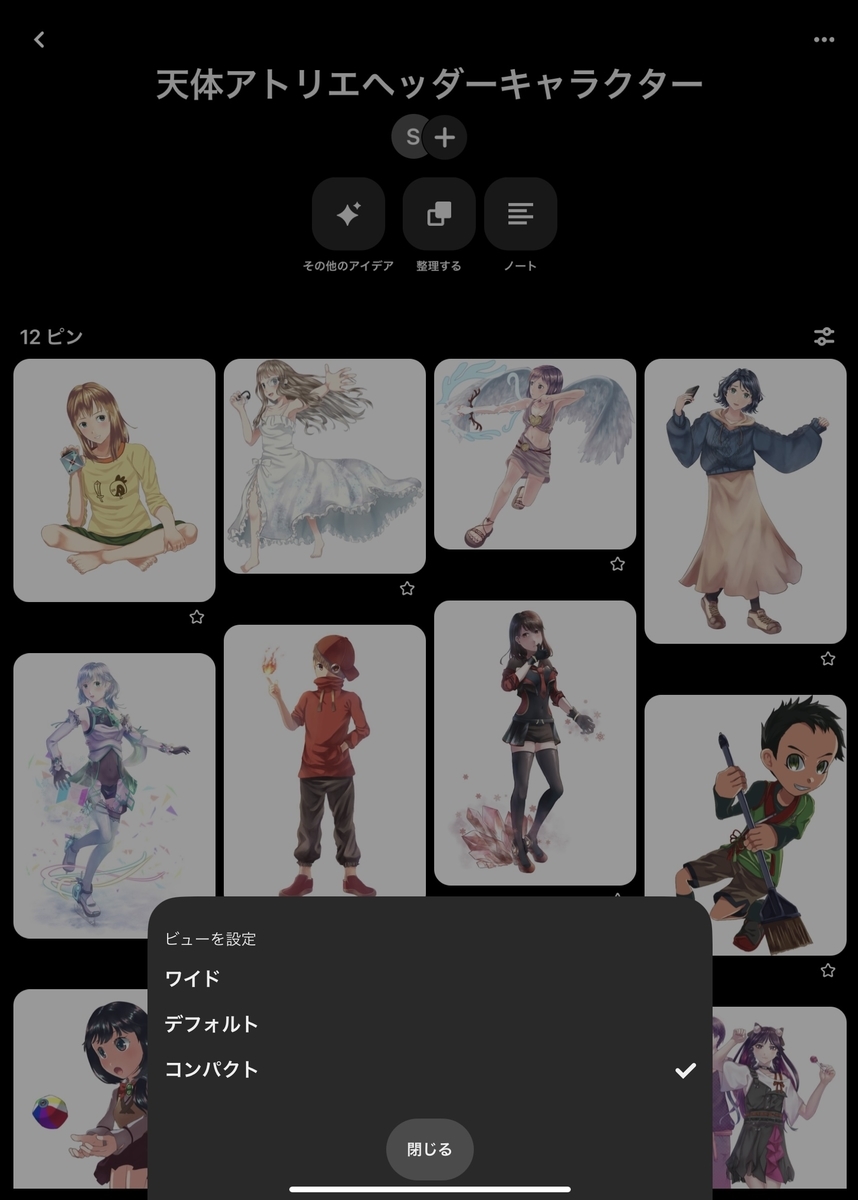Viewport: 858px width, 1200px height.
Task: Choose the デフォルト view option
Action: click(x=212, y=1024)
